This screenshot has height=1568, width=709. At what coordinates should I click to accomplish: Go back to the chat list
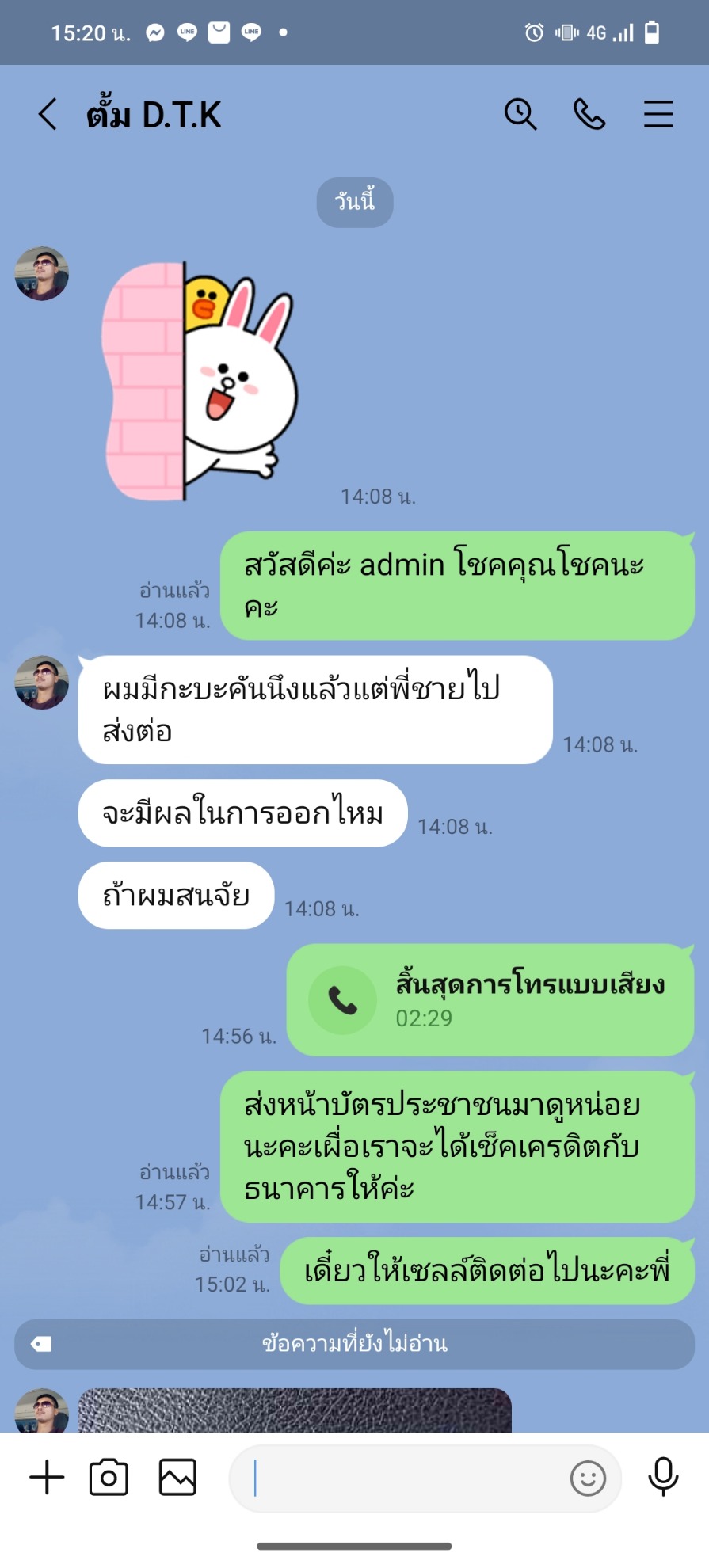[x=48, y=115]
